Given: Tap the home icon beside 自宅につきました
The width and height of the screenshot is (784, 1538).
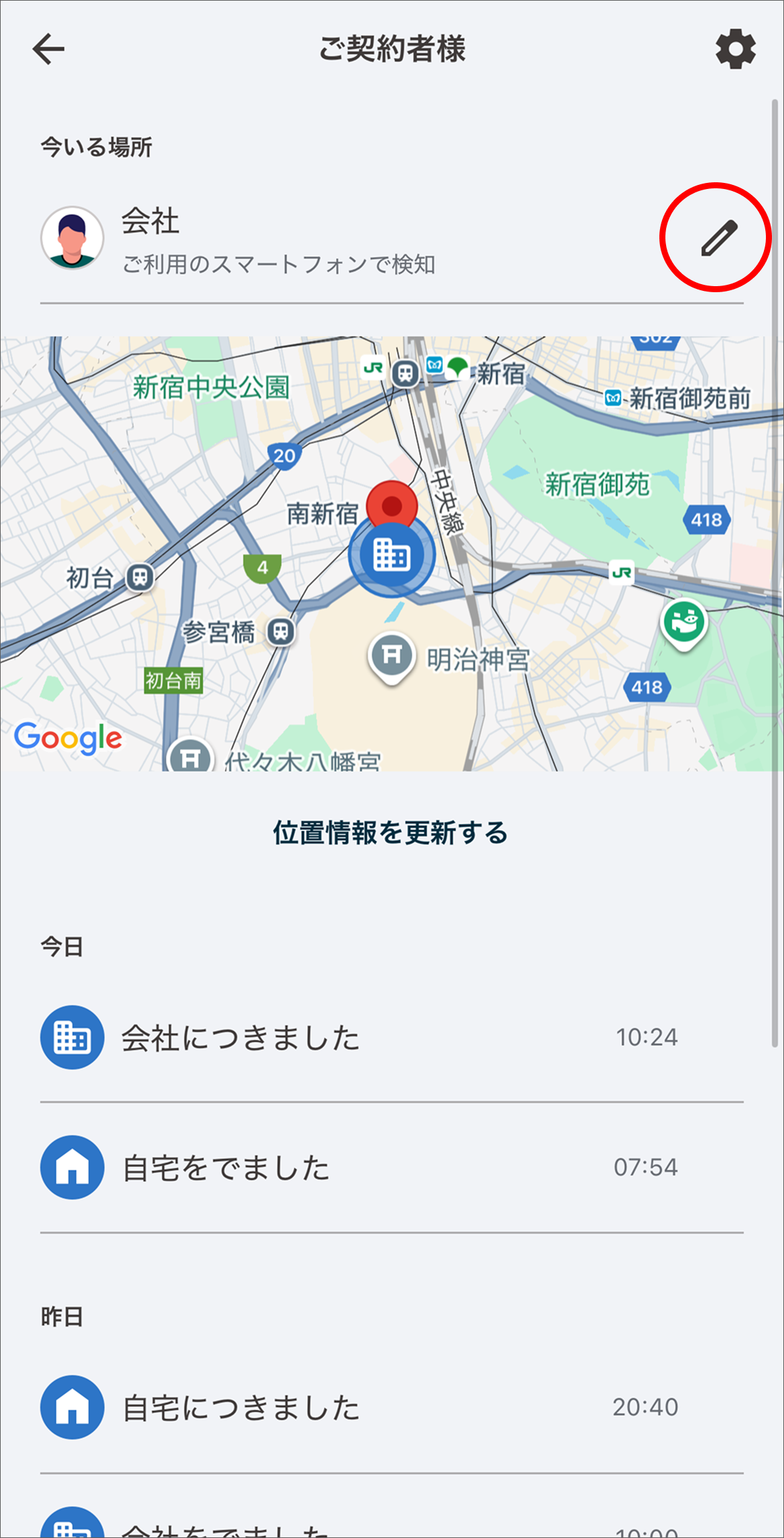Looking at the screenshot, I should coord(72,1407).
